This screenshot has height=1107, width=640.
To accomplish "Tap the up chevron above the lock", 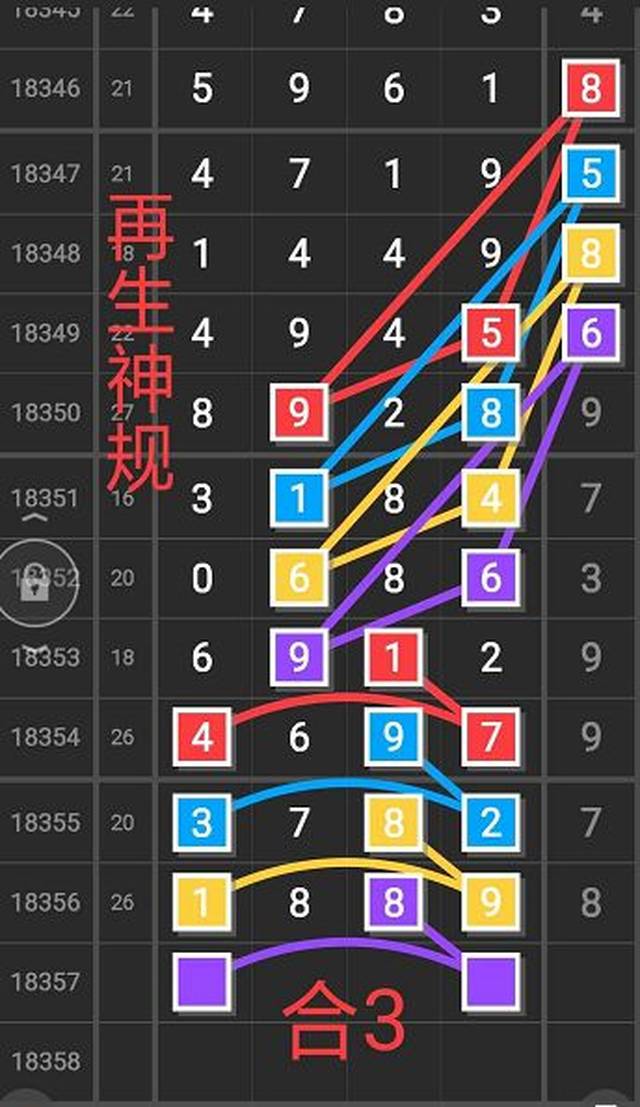I will tap(35, 519).
